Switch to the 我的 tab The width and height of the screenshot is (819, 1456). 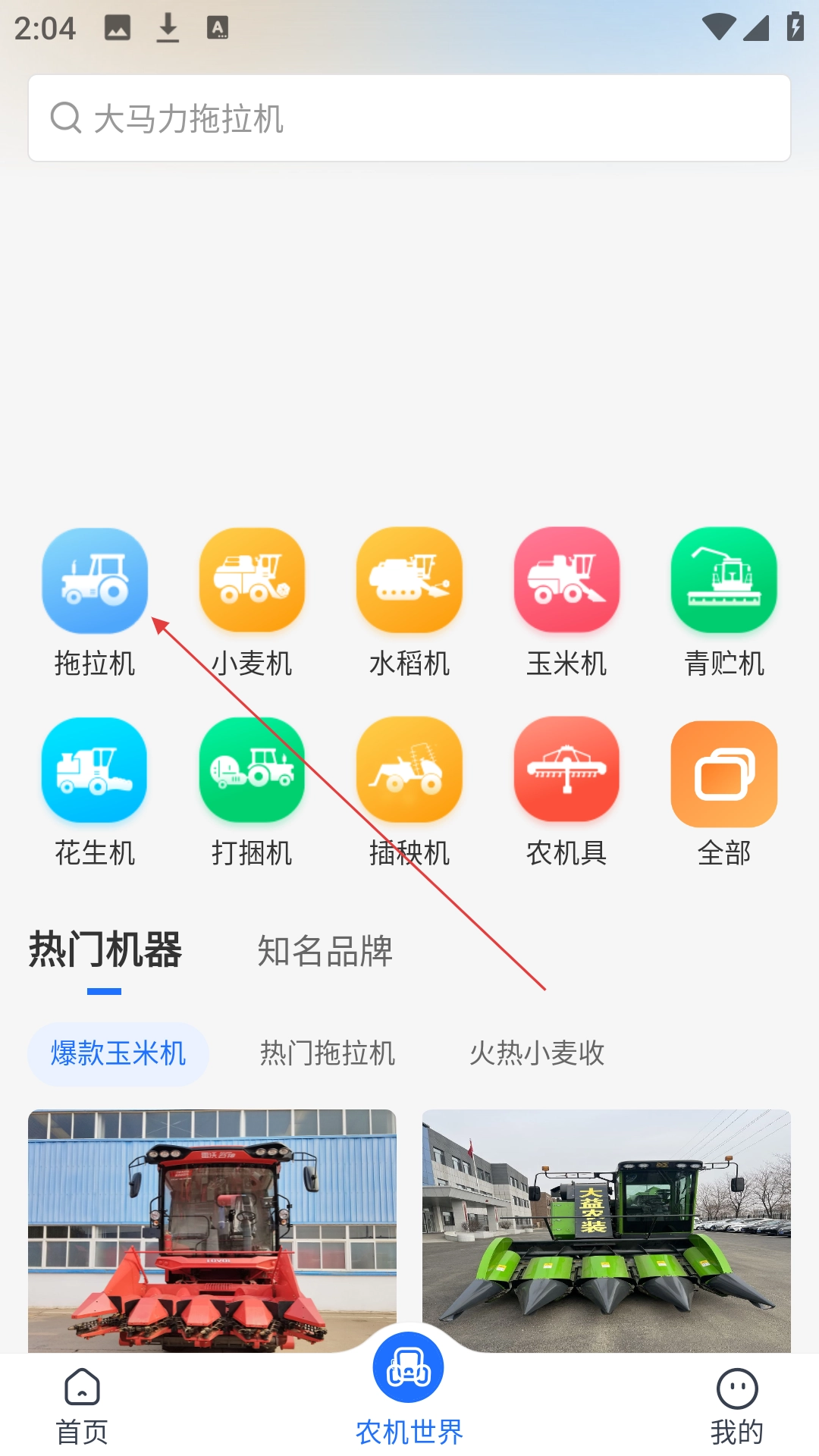click(x=737, y=1407)
